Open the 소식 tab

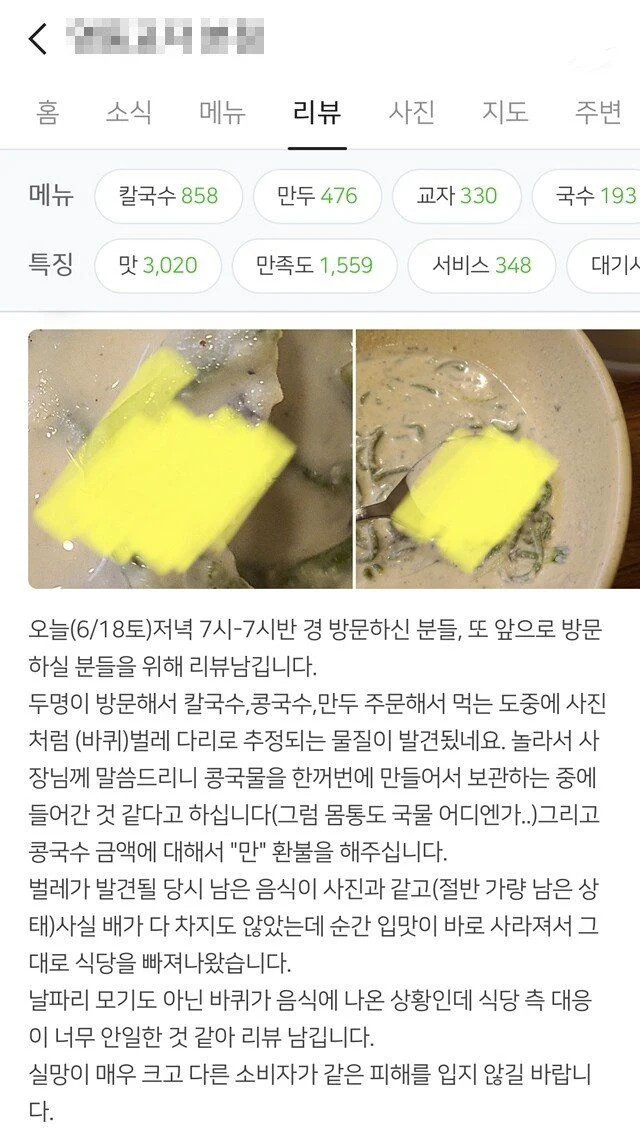129,112
